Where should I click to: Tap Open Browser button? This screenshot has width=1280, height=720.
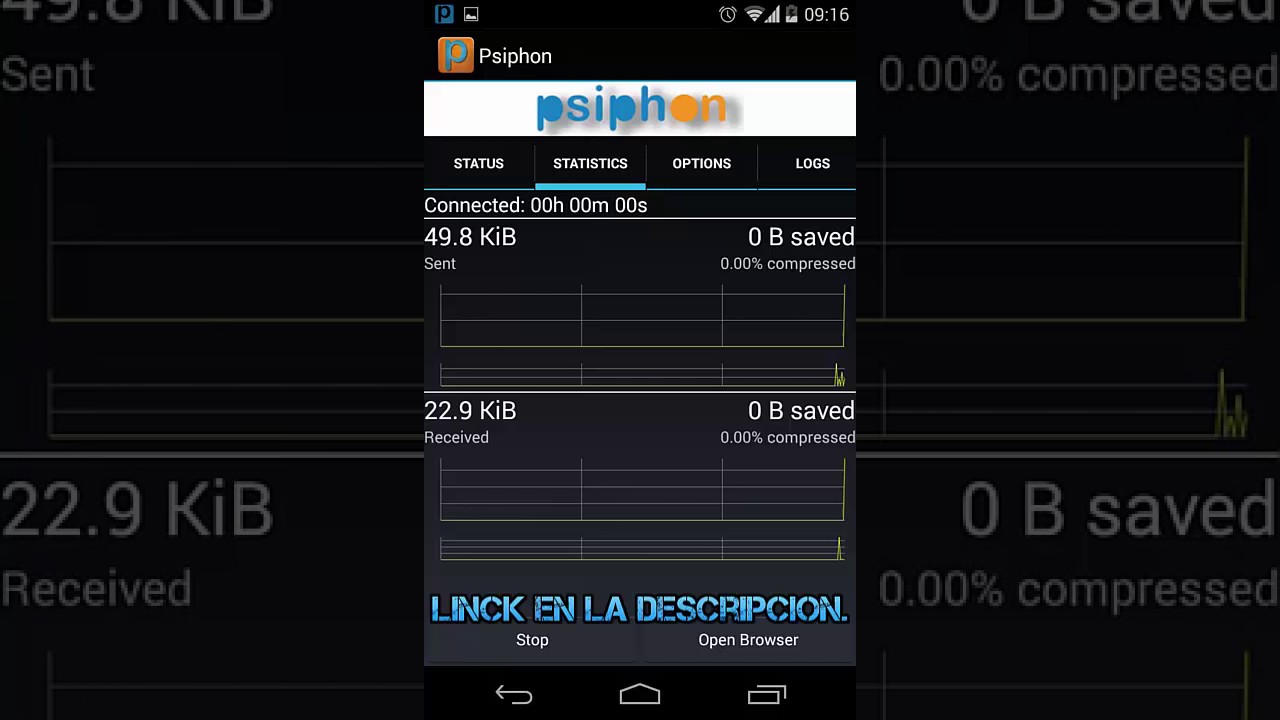(x=748, y=640)
